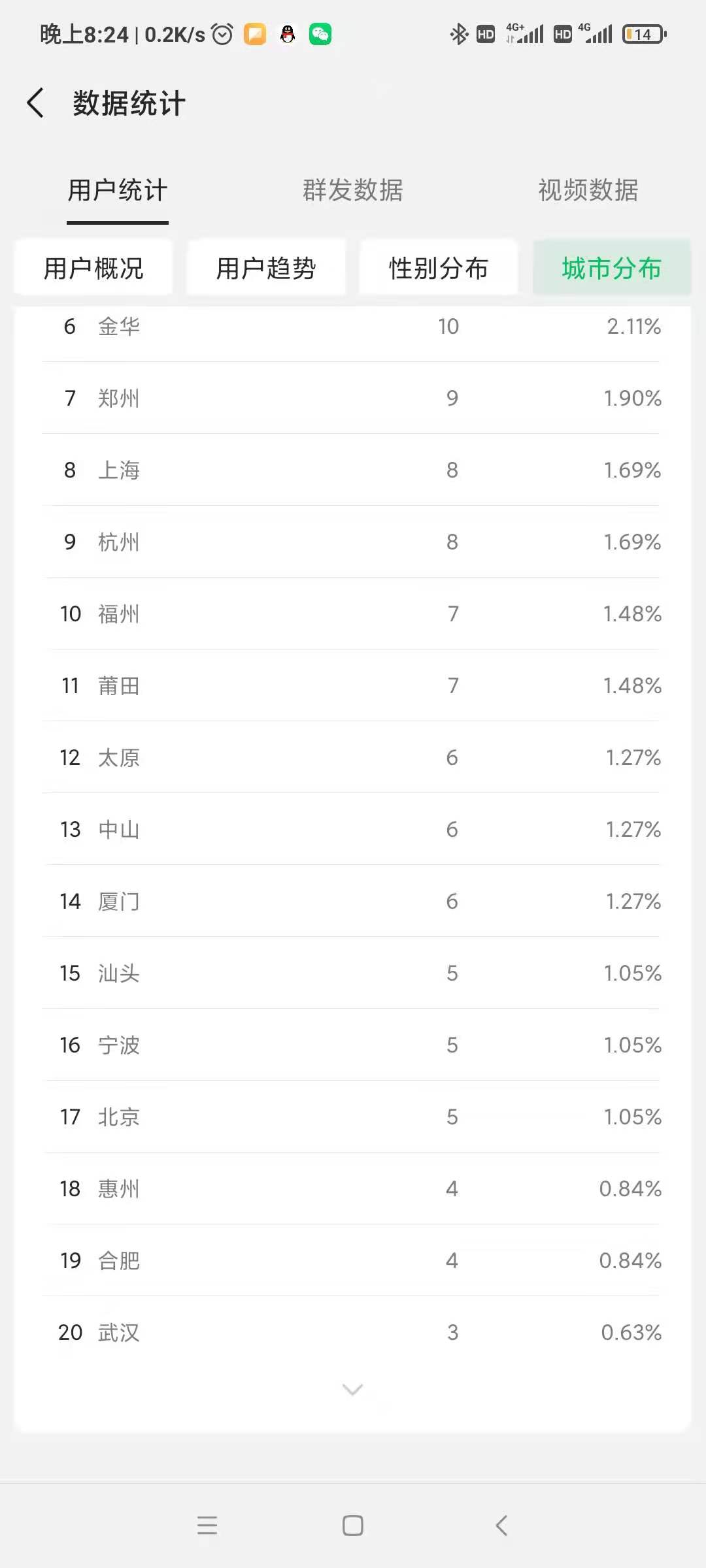
Task: Expand the city list with the down chevron
Action: [x=352, y=1390]
